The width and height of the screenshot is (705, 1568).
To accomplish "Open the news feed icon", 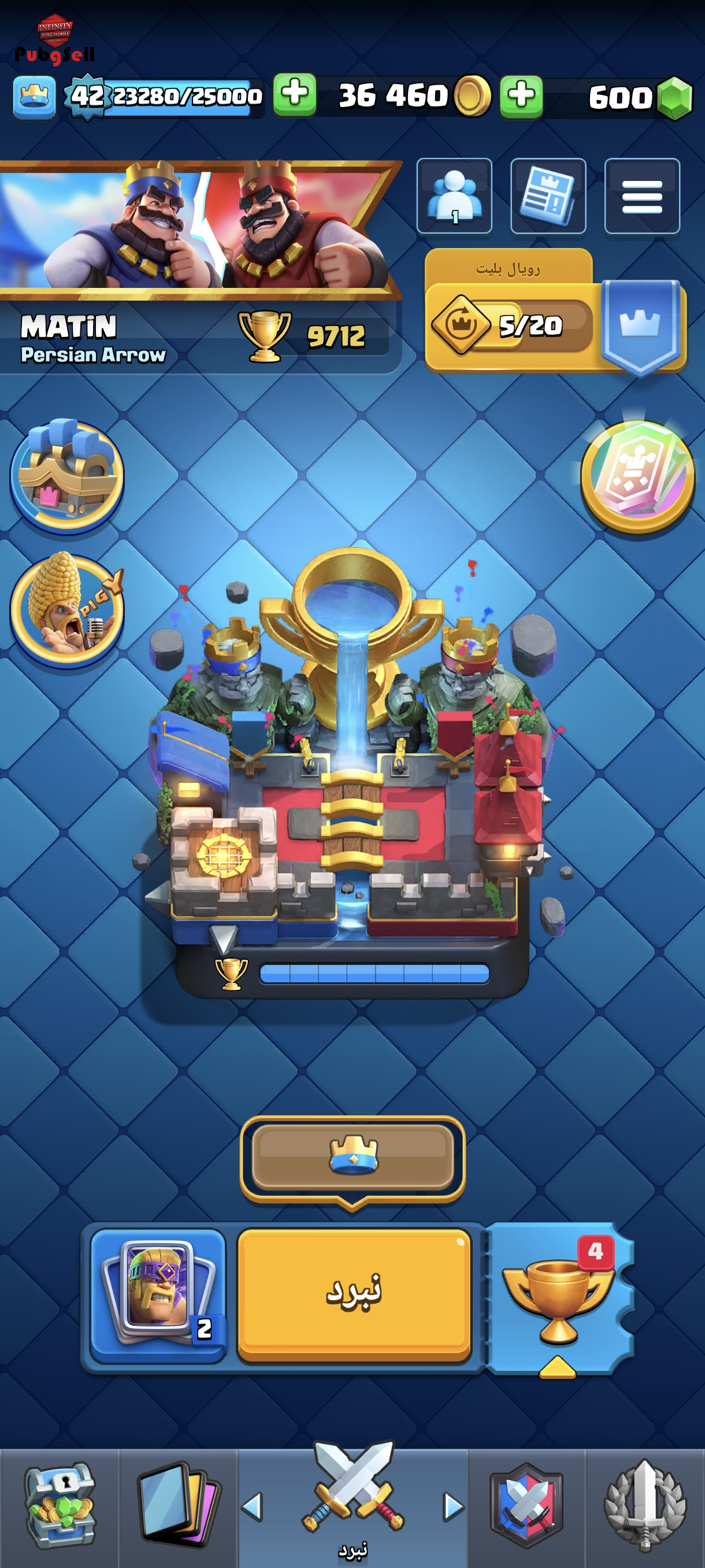I will pos(547,196).
